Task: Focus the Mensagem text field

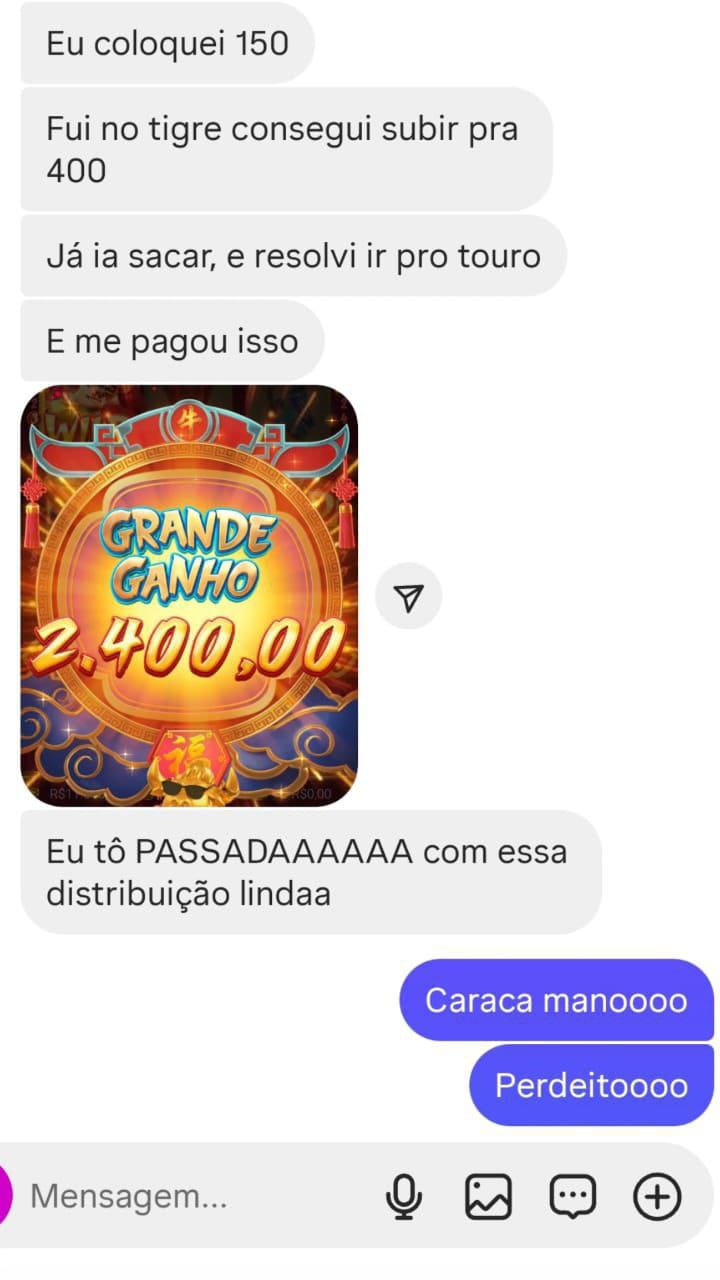Action: [200, 1196]
